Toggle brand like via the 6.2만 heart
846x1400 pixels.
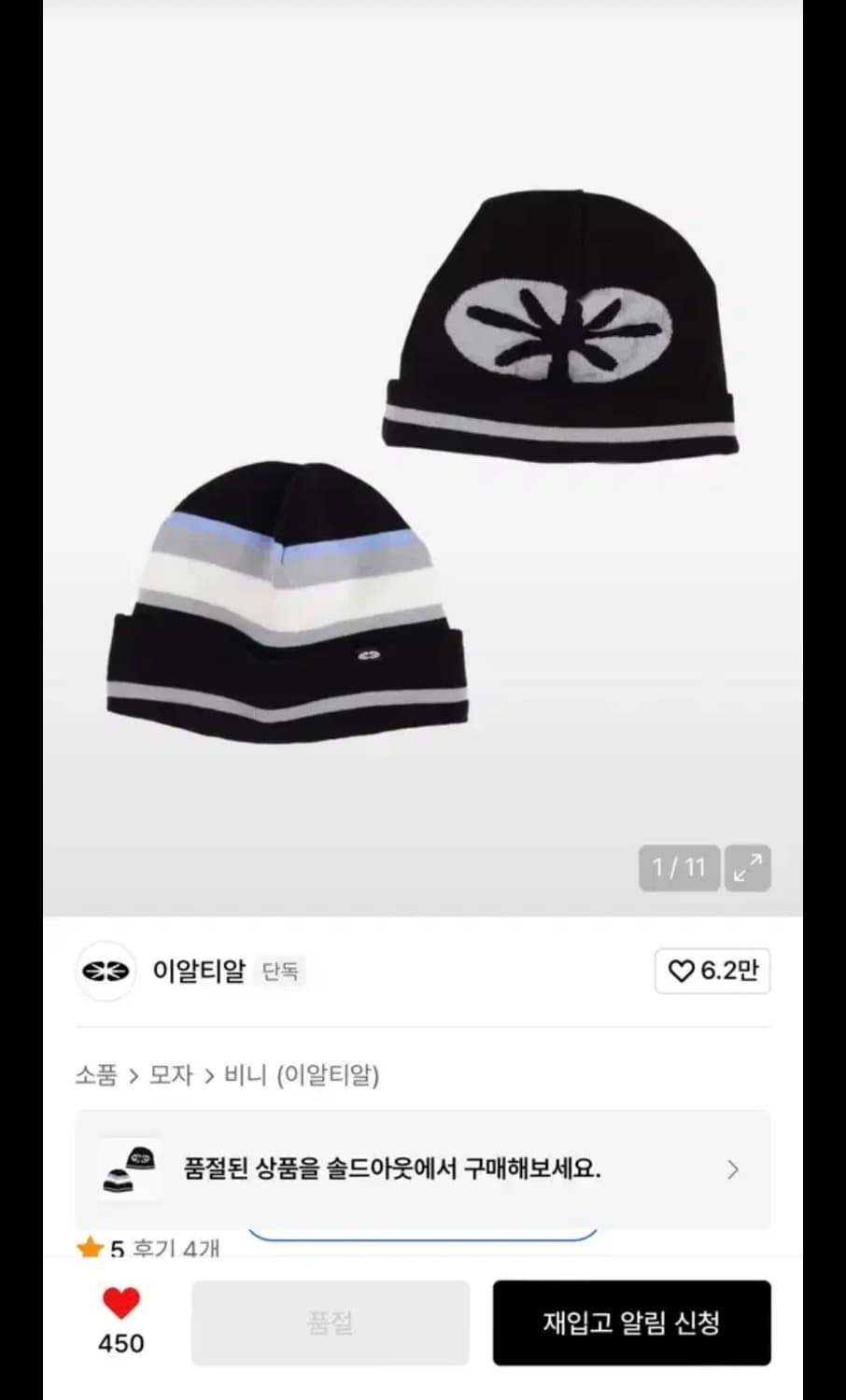(x=712, y=971)
